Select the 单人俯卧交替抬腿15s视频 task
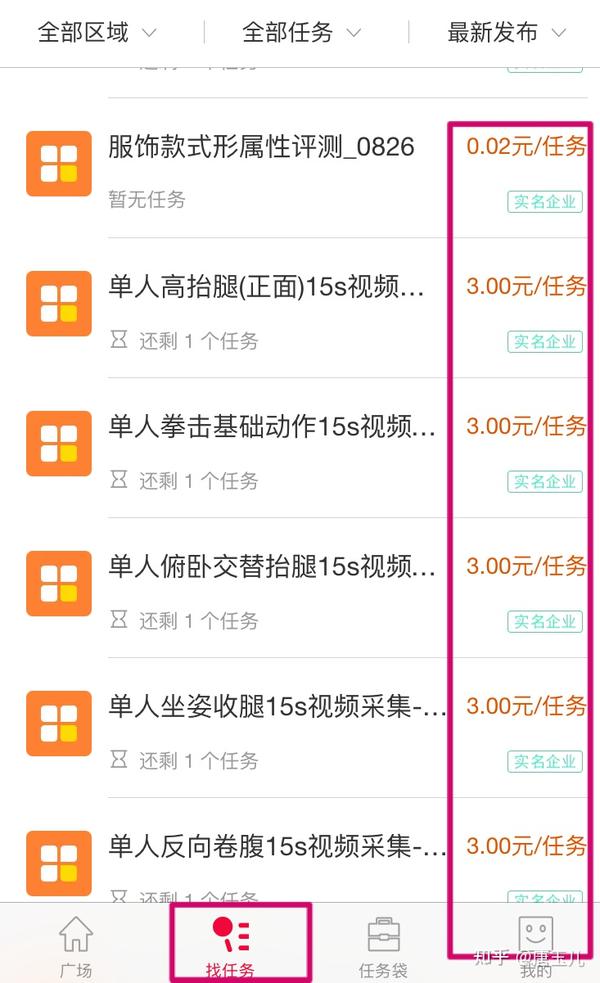This screenshot has width=600, height=983. point(300,587)
